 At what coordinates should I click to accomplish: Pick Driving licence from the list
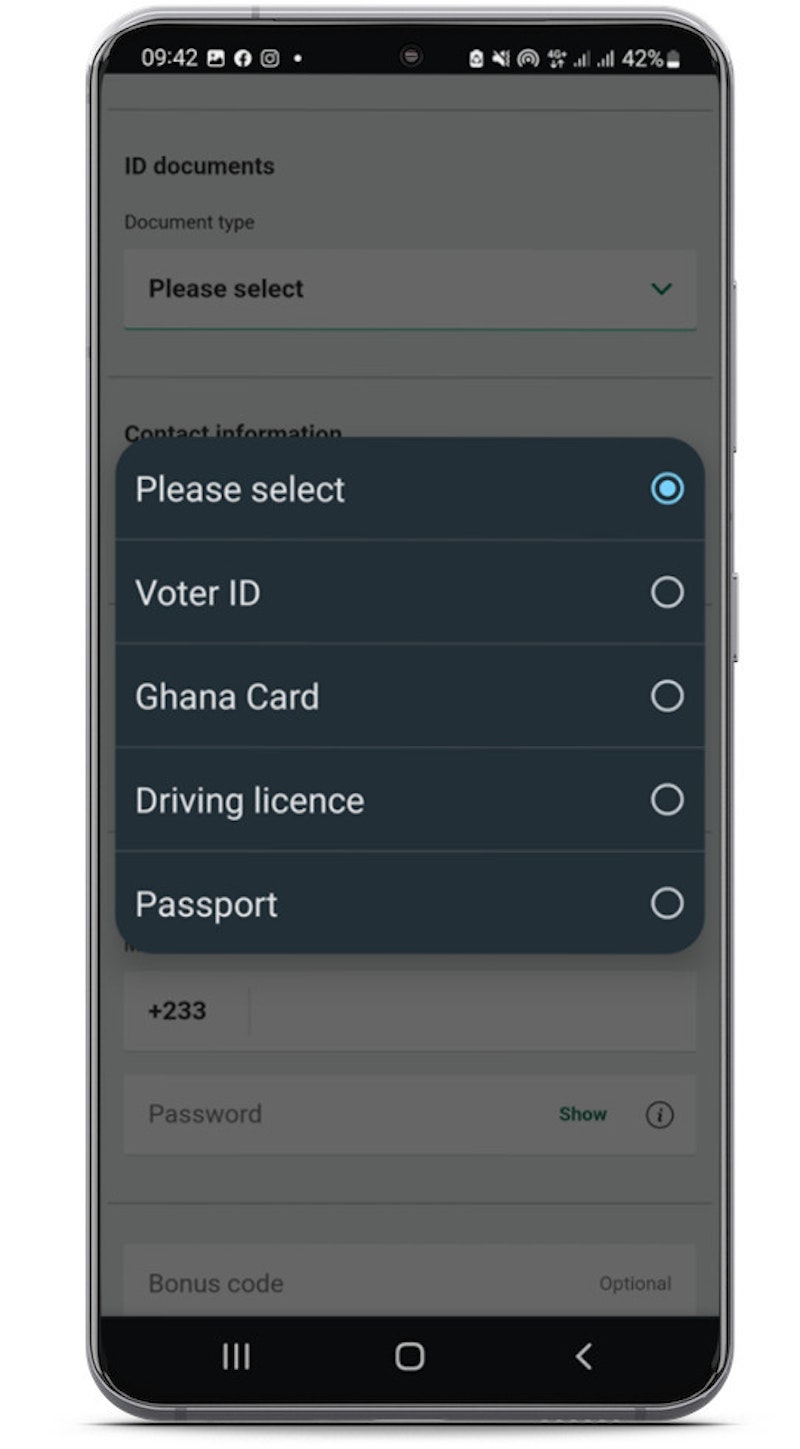pyautogui.click(x=409, y=801)
